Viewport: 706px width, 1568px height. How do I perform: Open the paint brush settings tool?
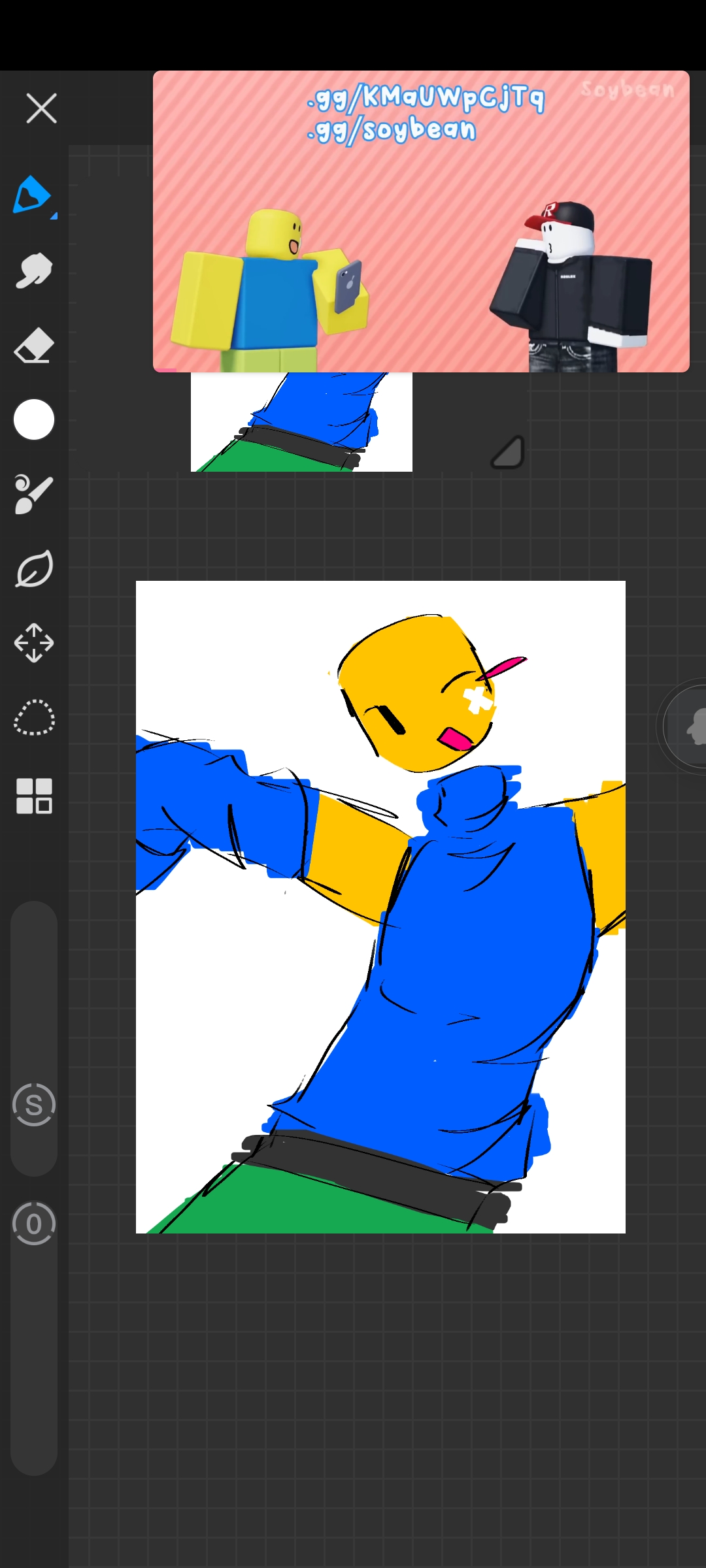coord(33,495)
